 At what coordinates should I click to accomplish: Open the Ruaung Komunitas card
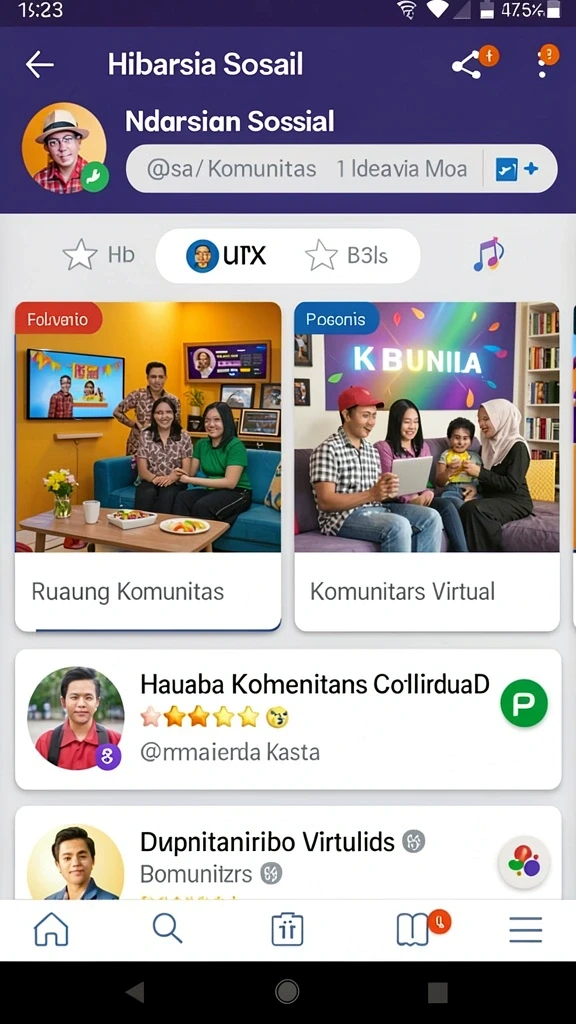click(148, 466)
